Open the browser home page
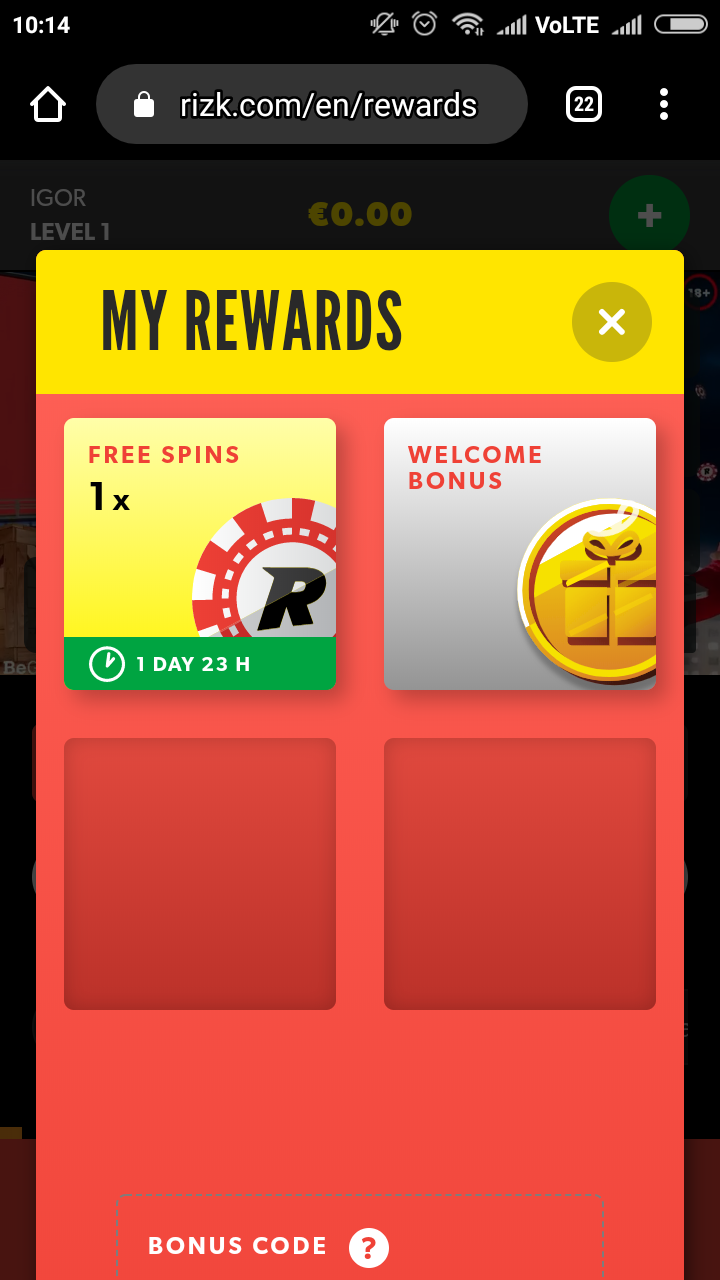Screen dimensions: 720x1280 pos(48,104)
